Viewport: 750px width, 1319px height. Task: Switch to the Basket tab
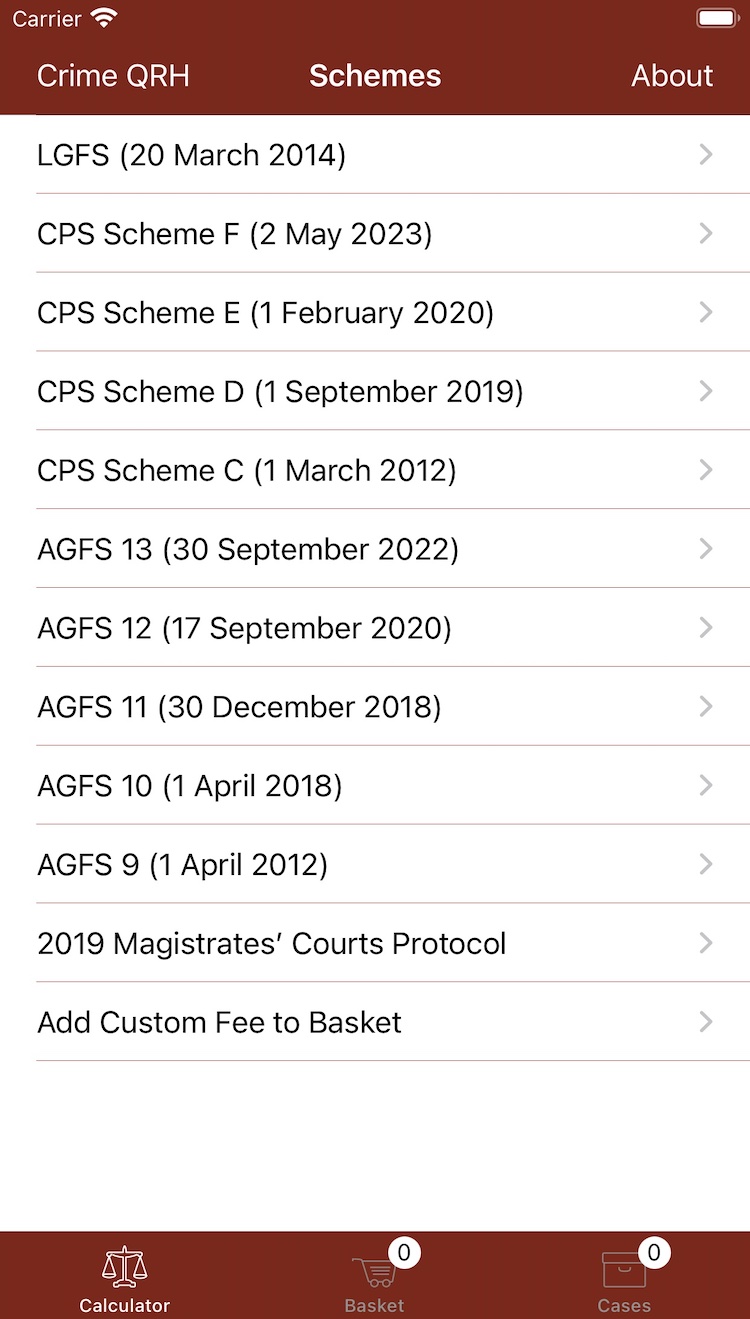(375, 1277)
